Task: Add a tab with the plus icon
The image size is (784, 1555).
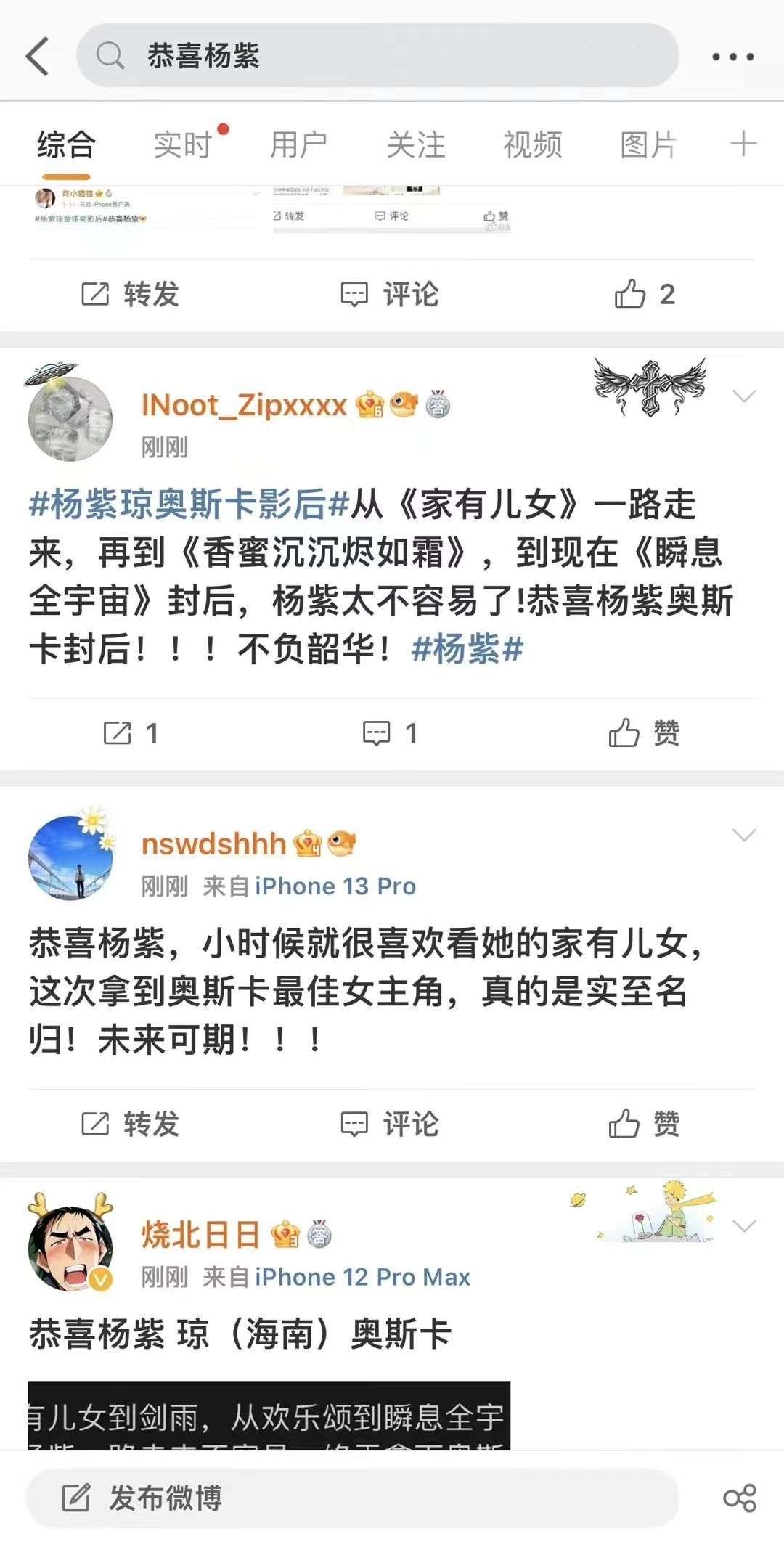Action: [743, 144]
